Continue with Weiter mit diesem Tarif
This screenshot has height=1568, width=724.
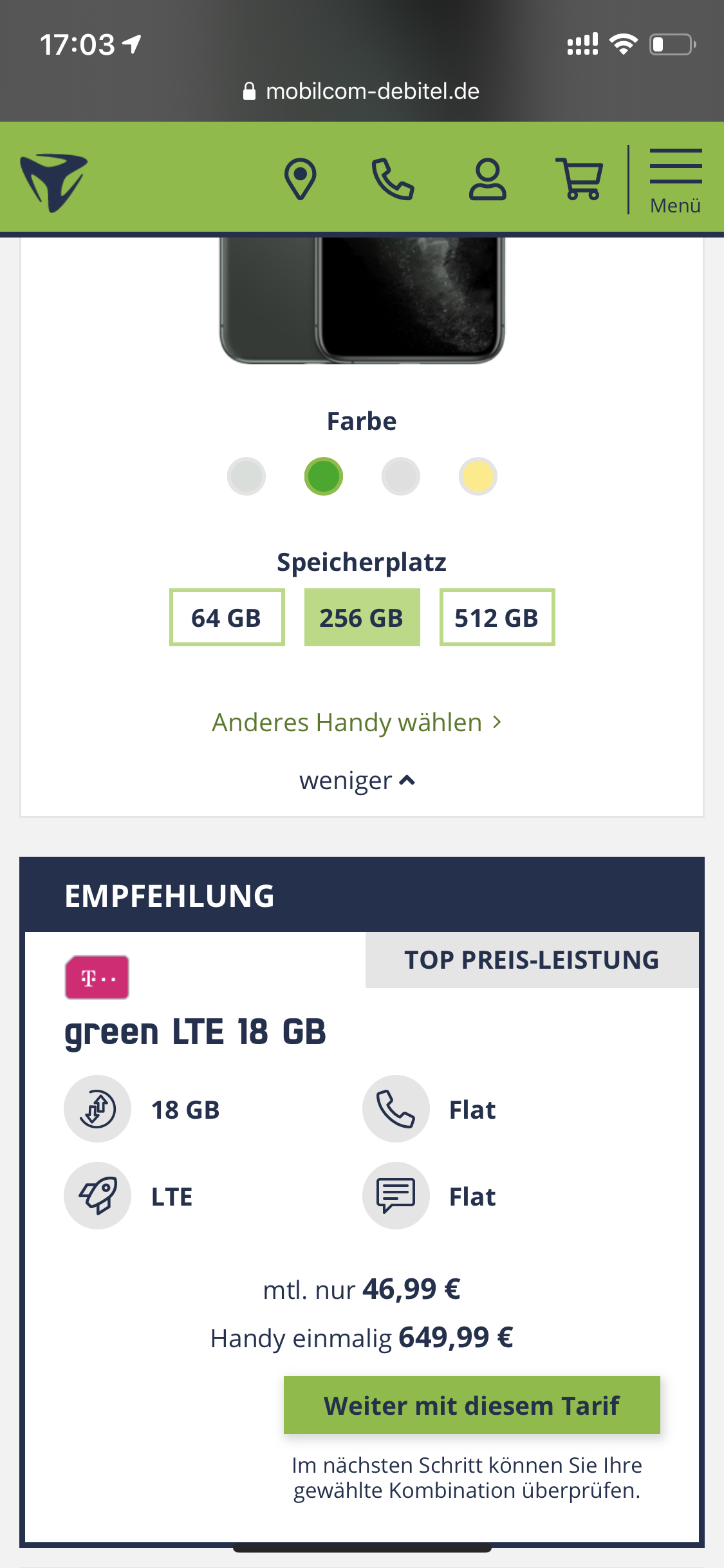coord(472,1405)
